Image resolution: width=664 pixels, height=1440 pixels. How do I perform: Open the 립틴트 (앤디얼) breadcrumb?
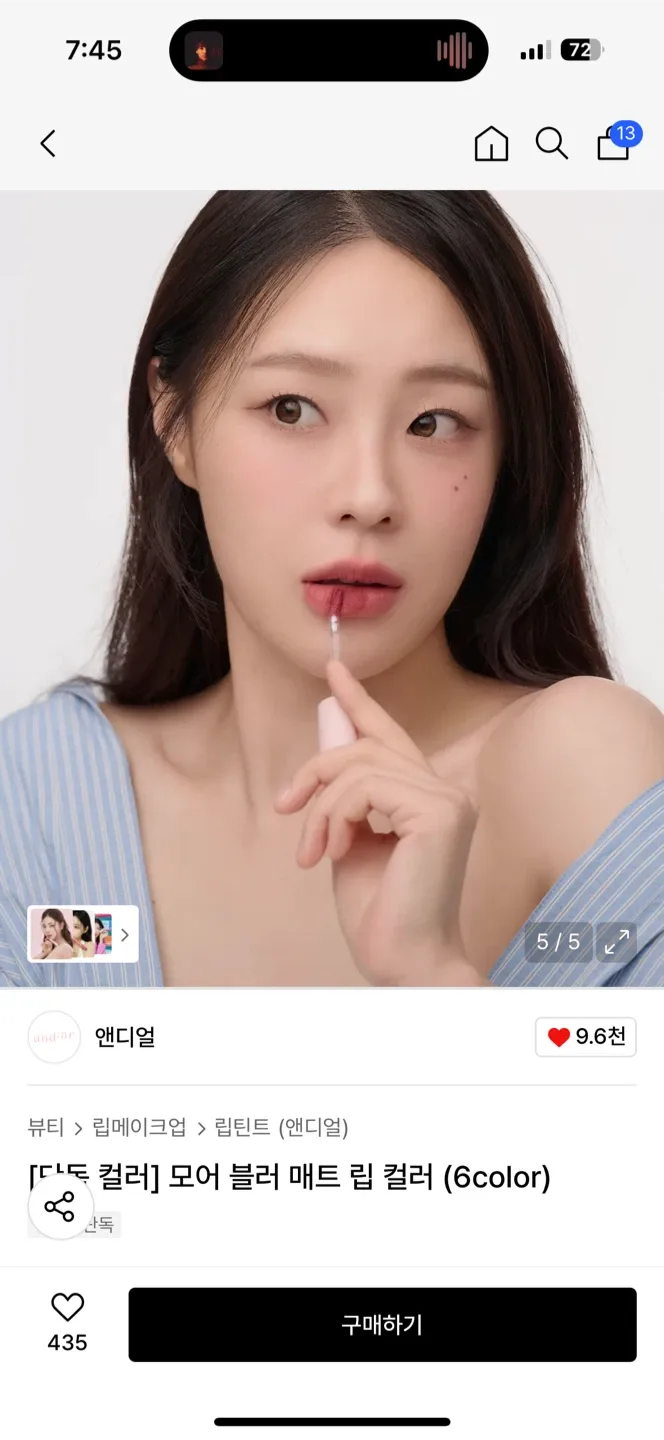pos(282,1128)
